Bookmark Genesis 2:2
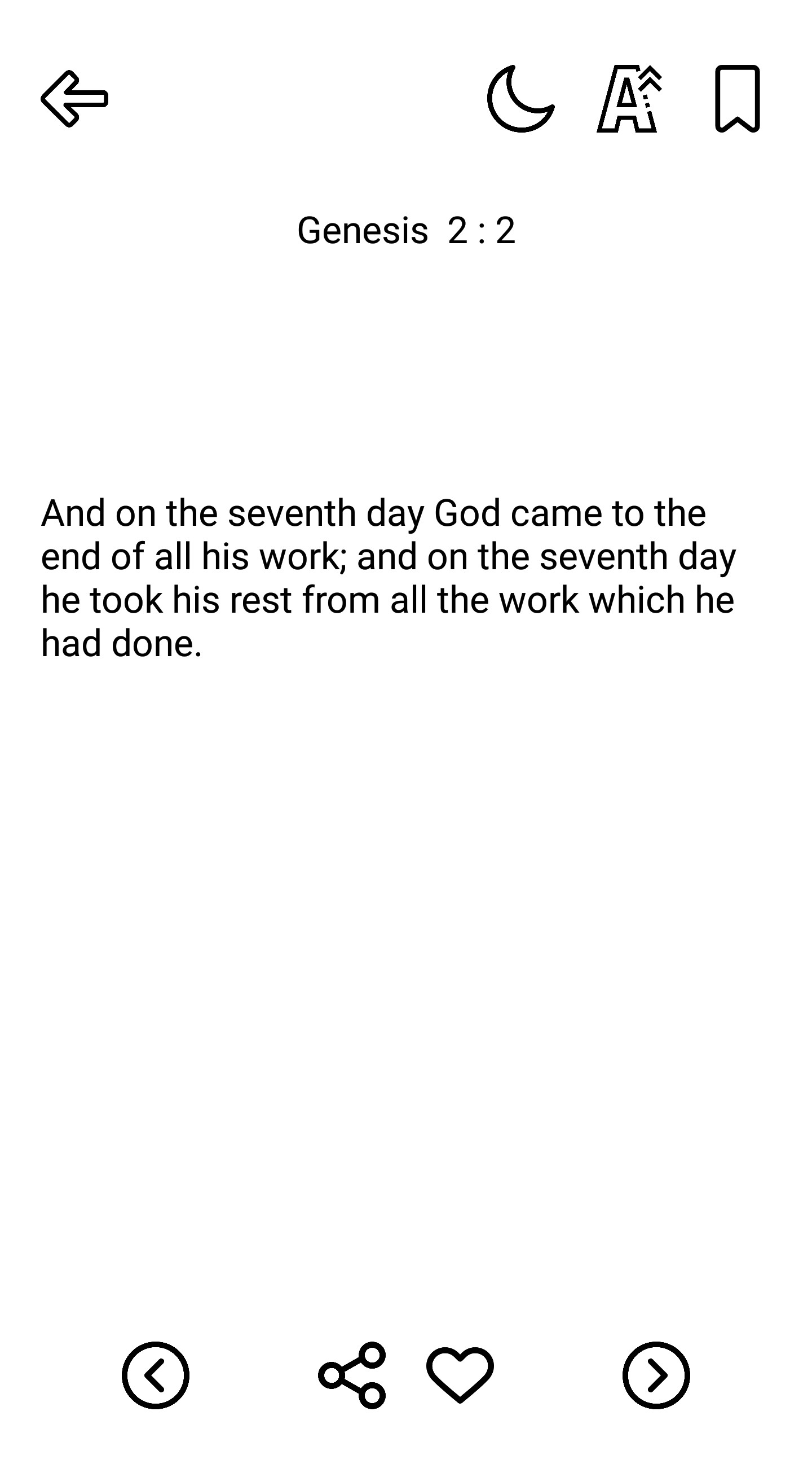 pyautogui.click(x=737, y=99)
